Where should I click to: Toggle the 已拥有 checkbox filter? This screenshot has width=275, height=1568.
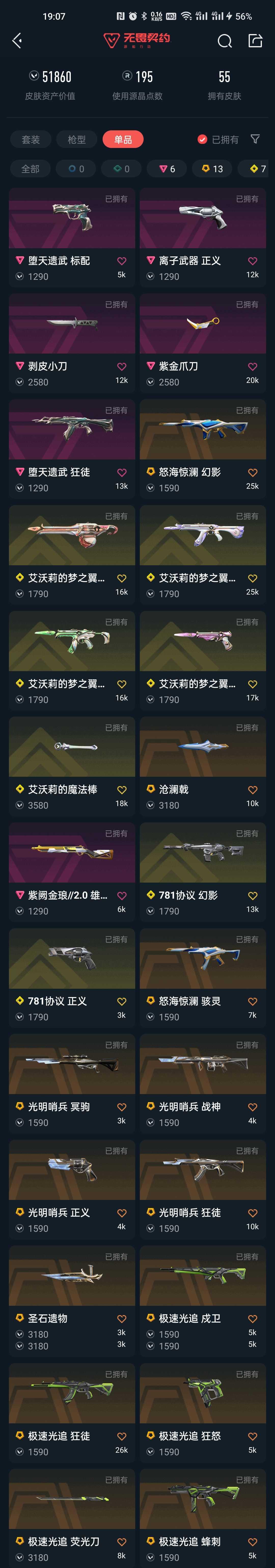point(203,139)
